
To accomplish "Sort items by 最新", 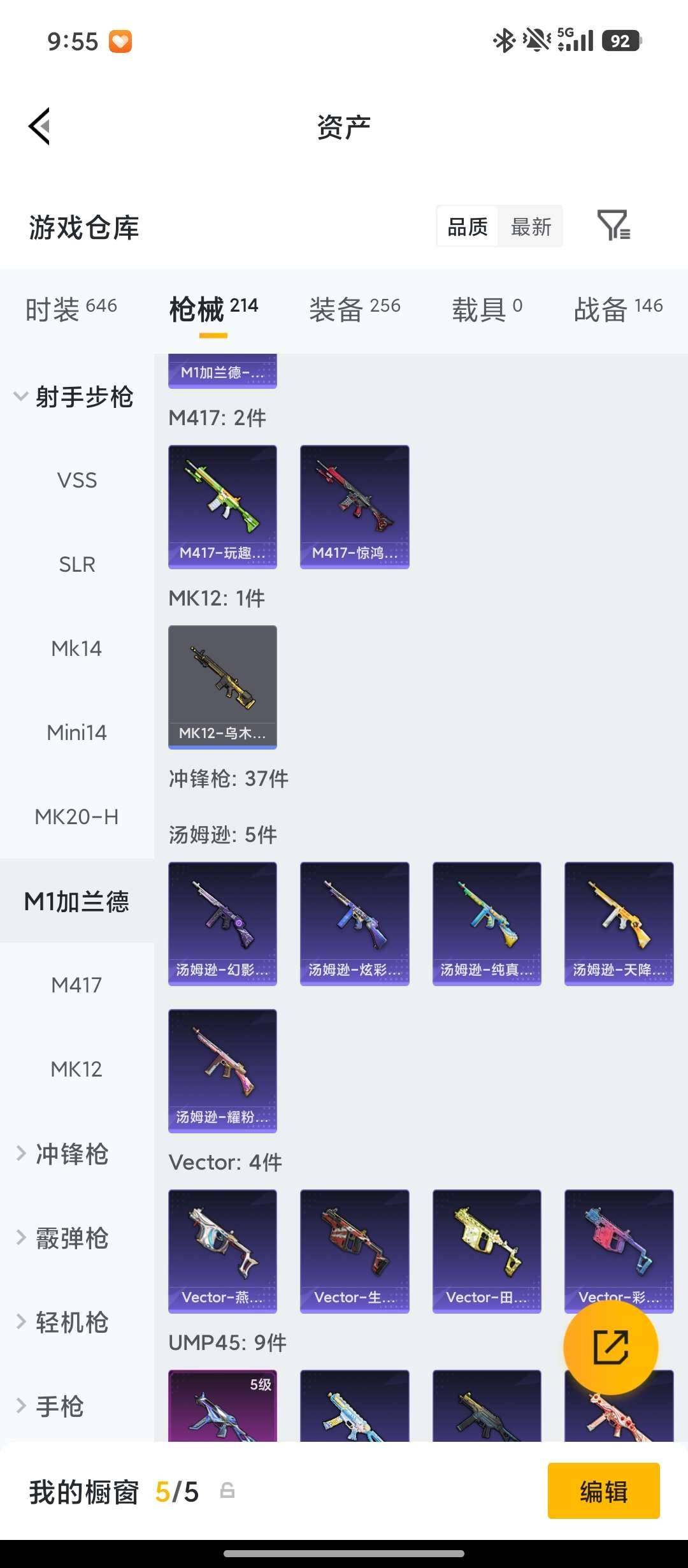I will click(531, 226).
